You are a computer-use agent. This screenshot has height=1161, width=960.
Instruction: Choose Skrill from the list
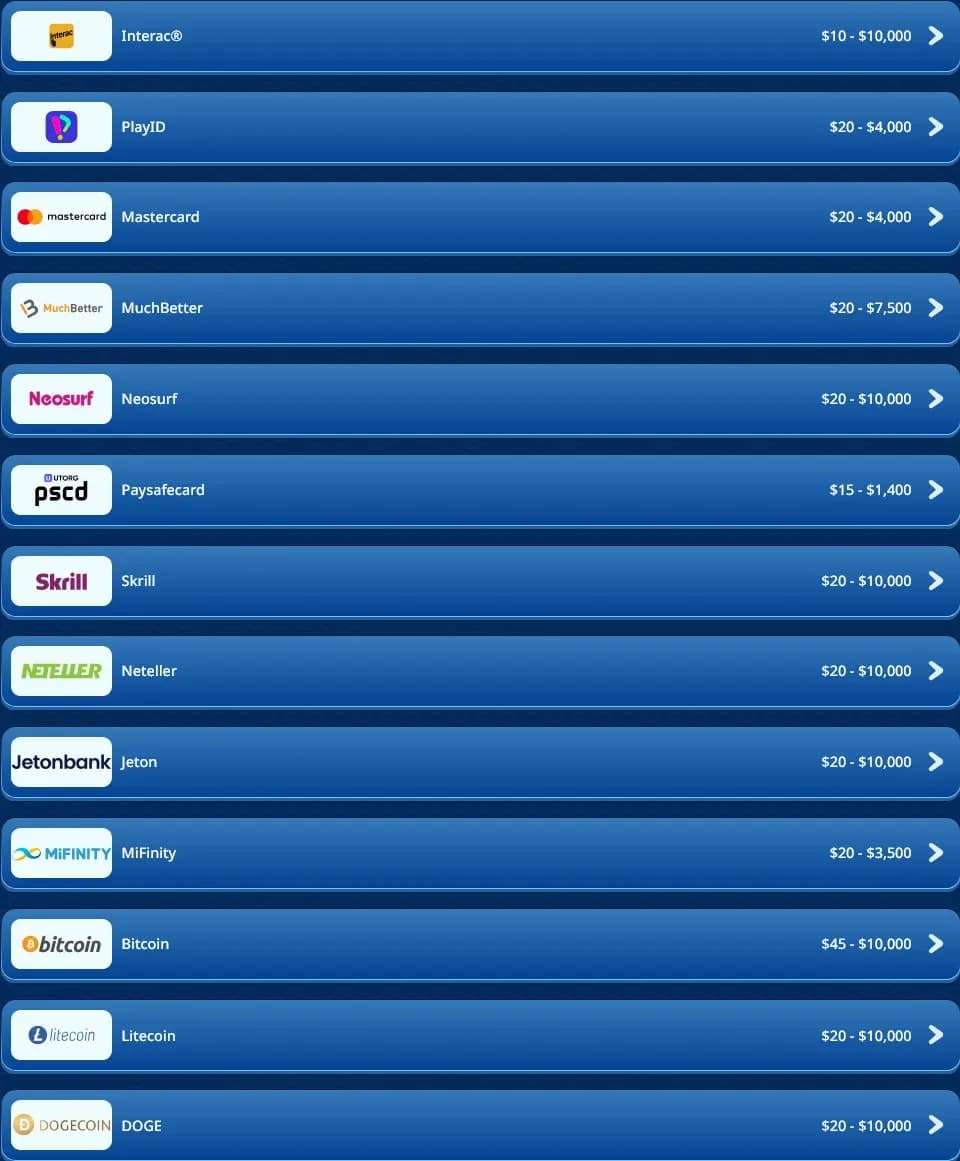coord(480,581)
